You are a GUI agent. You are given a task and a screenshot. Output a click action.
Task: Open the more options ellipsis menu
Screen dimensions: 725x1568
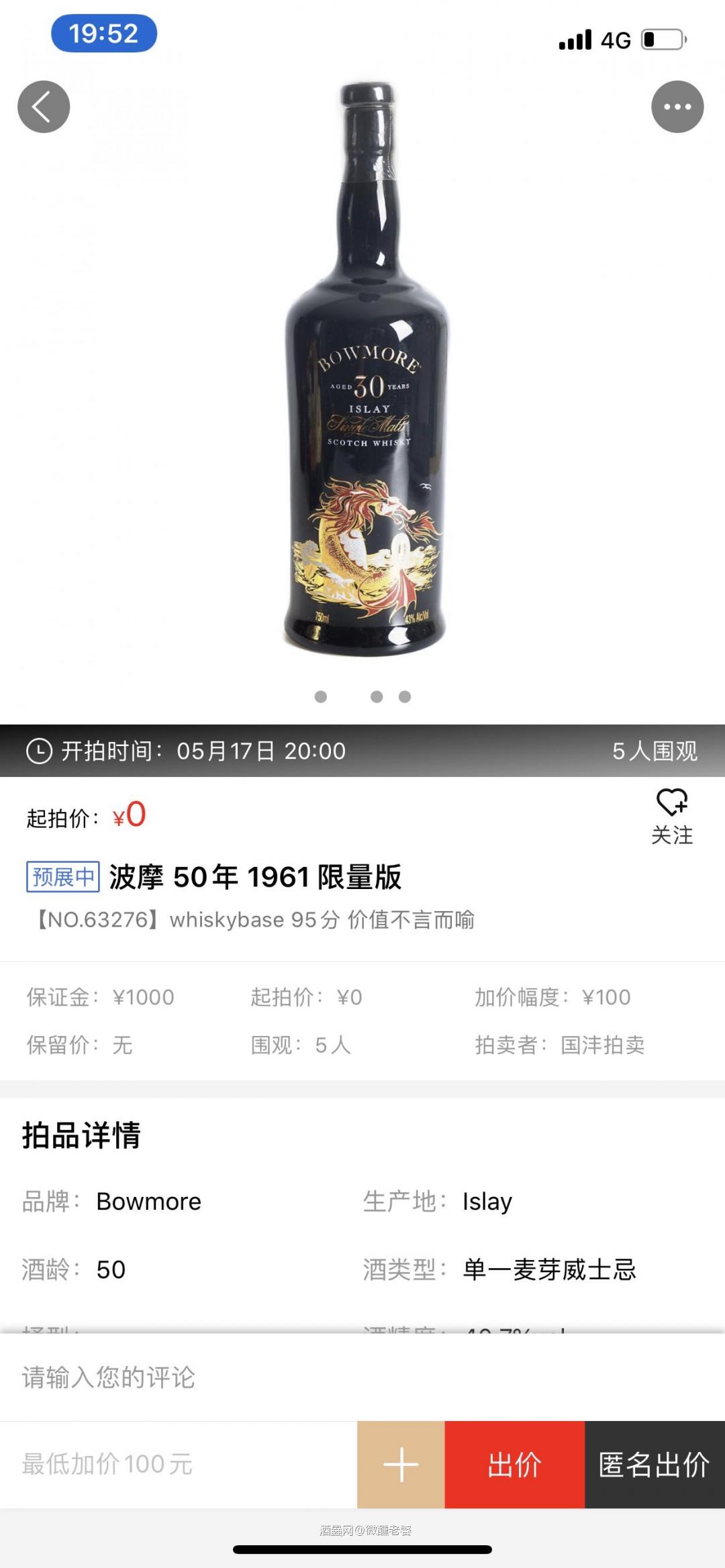tap(677, 106)
